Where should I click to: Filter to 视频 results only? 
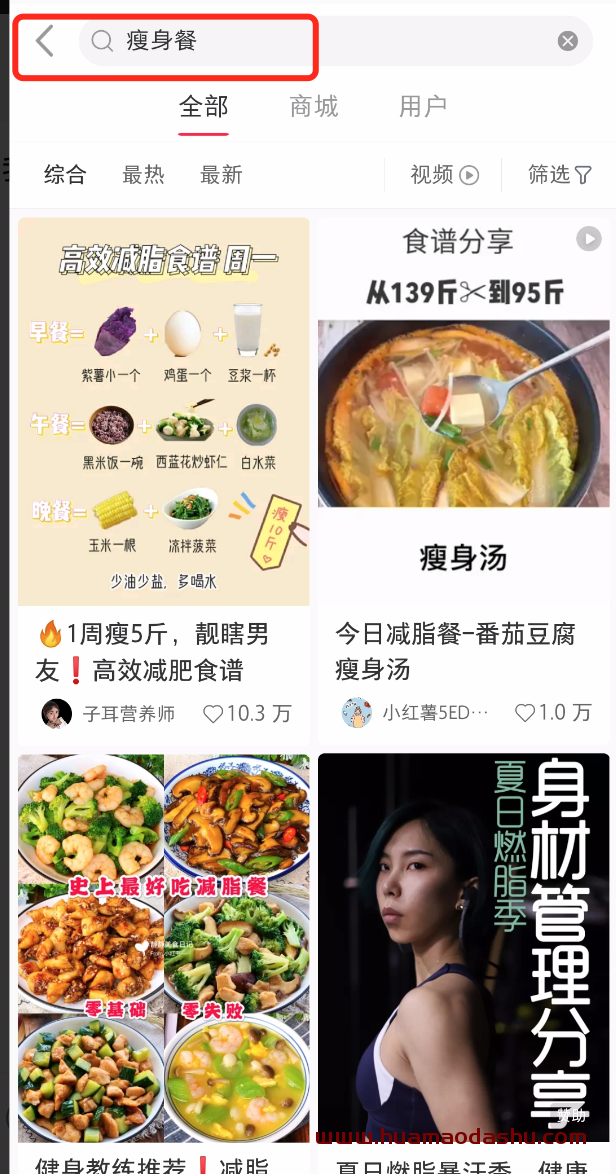[x=445, y=174]
